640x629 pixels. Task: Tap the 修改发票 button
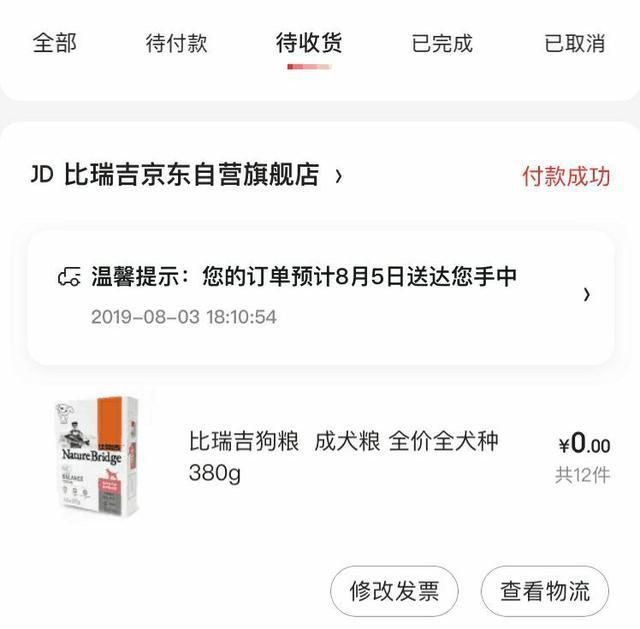394,591
